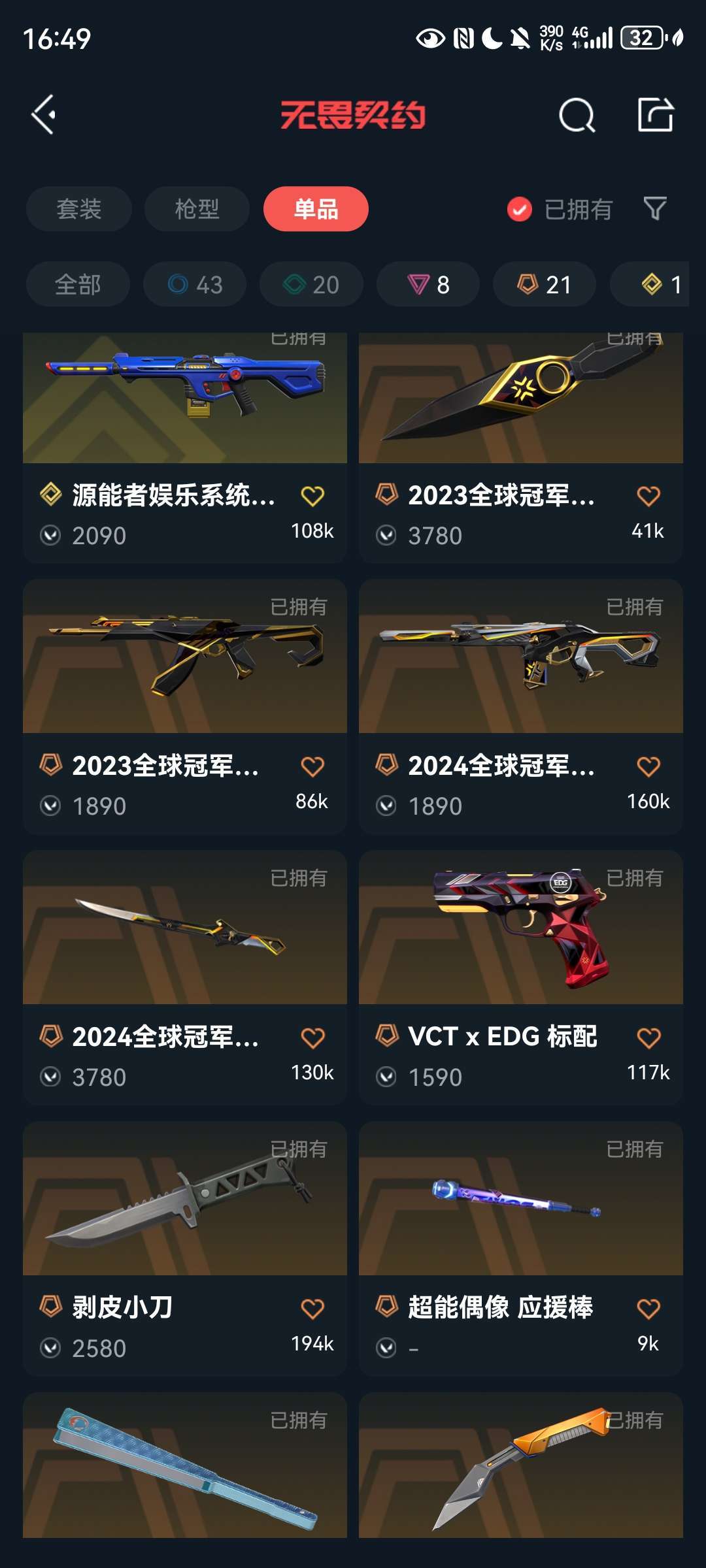
Task: Uncheck the 已拥有 filter checkbox
Action: tap(520, 210)
